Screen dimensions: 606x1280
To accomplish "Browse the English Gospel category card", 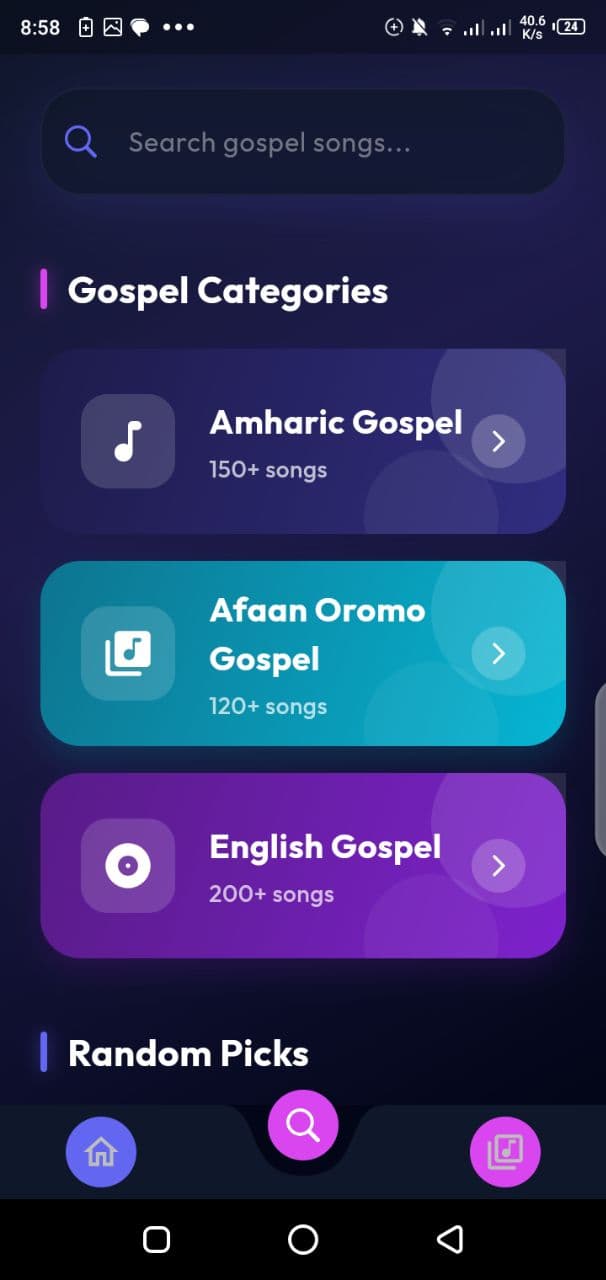I will pyautogui.click(x=302, y=865).
